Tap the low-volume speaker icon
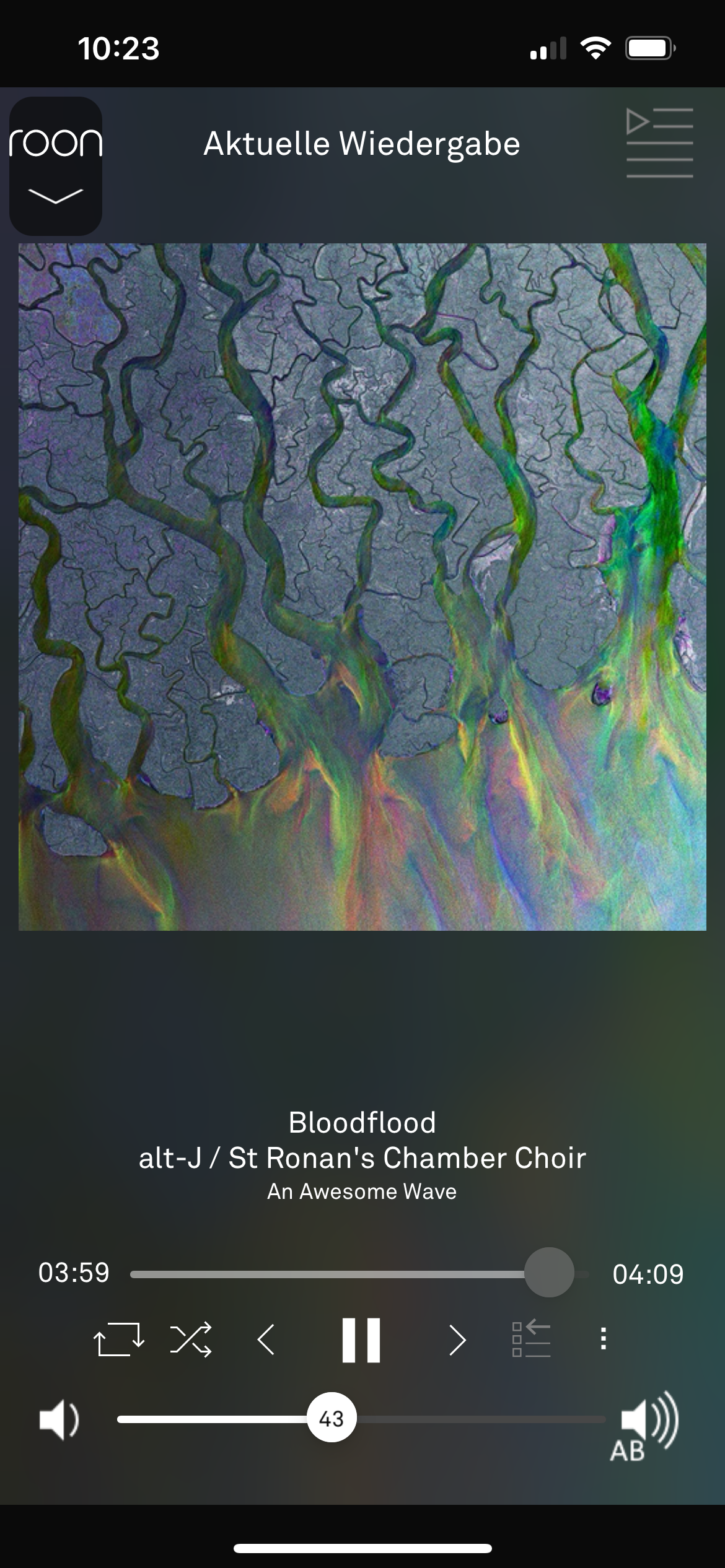 pyautogui.click(x=59, y=1419)
